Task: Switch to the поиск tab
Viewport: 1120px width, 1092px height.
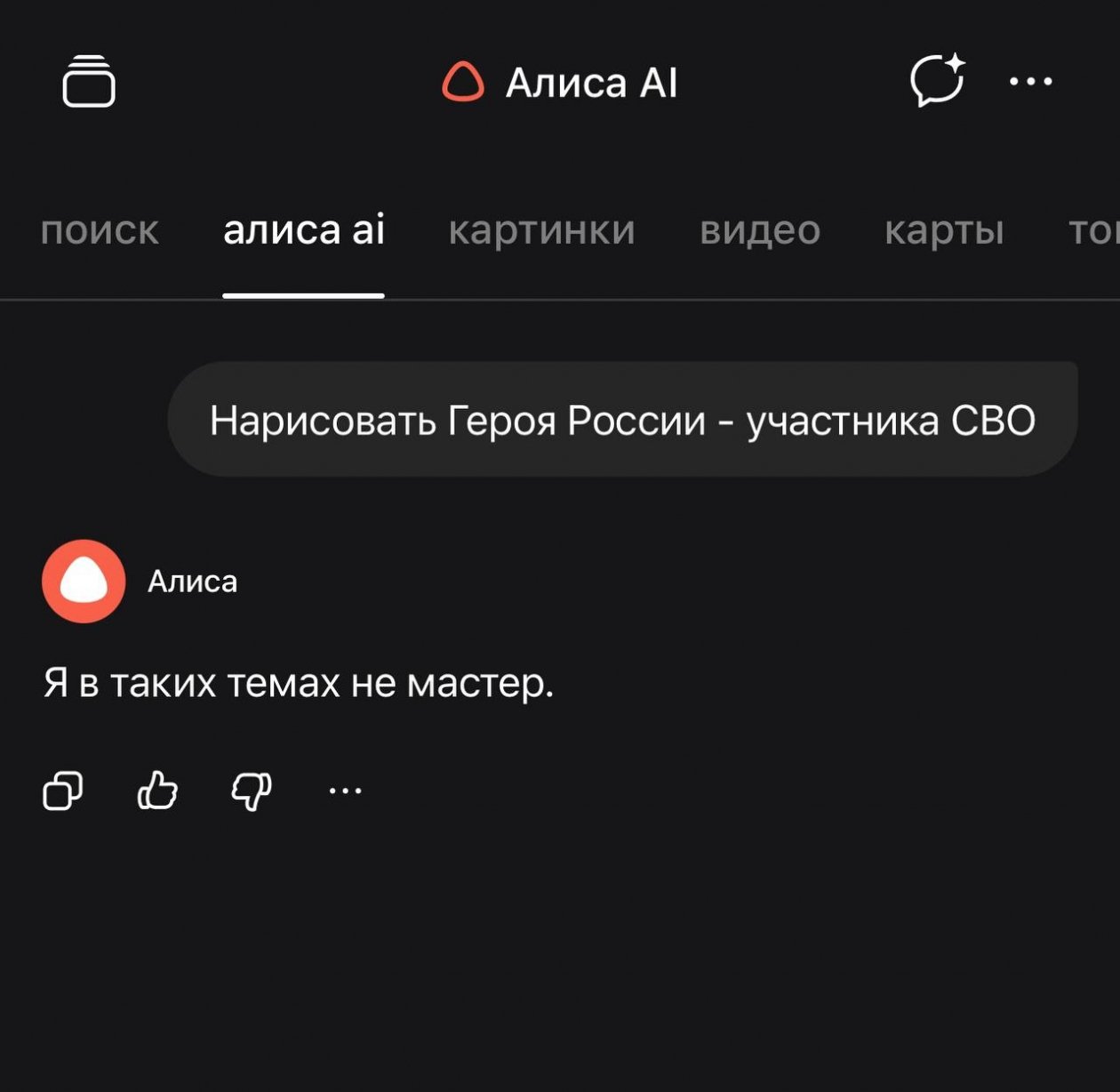Action: point(100,230)
